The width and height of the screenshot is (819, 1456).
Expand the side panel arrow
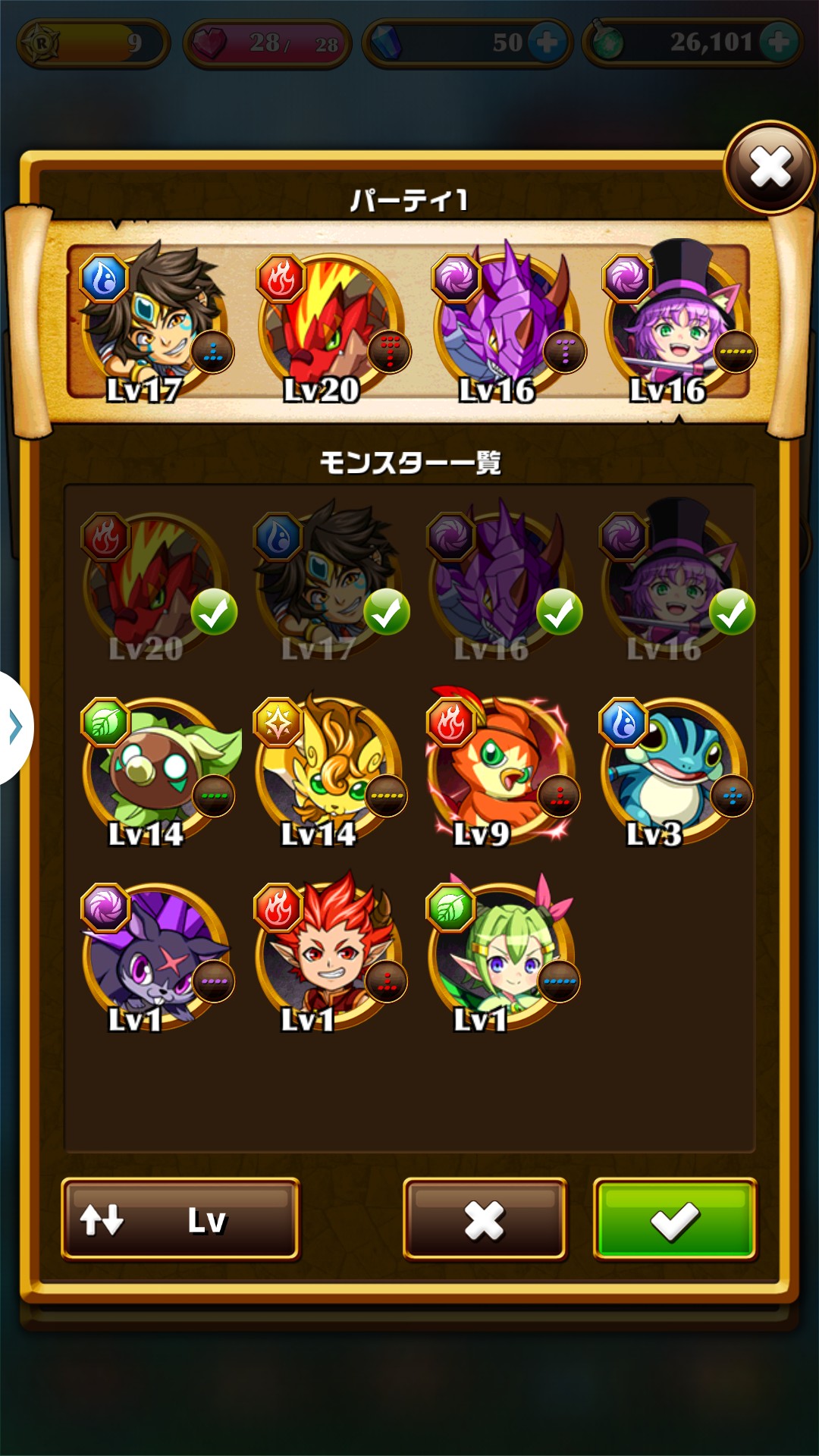click(x=15, y=726)
